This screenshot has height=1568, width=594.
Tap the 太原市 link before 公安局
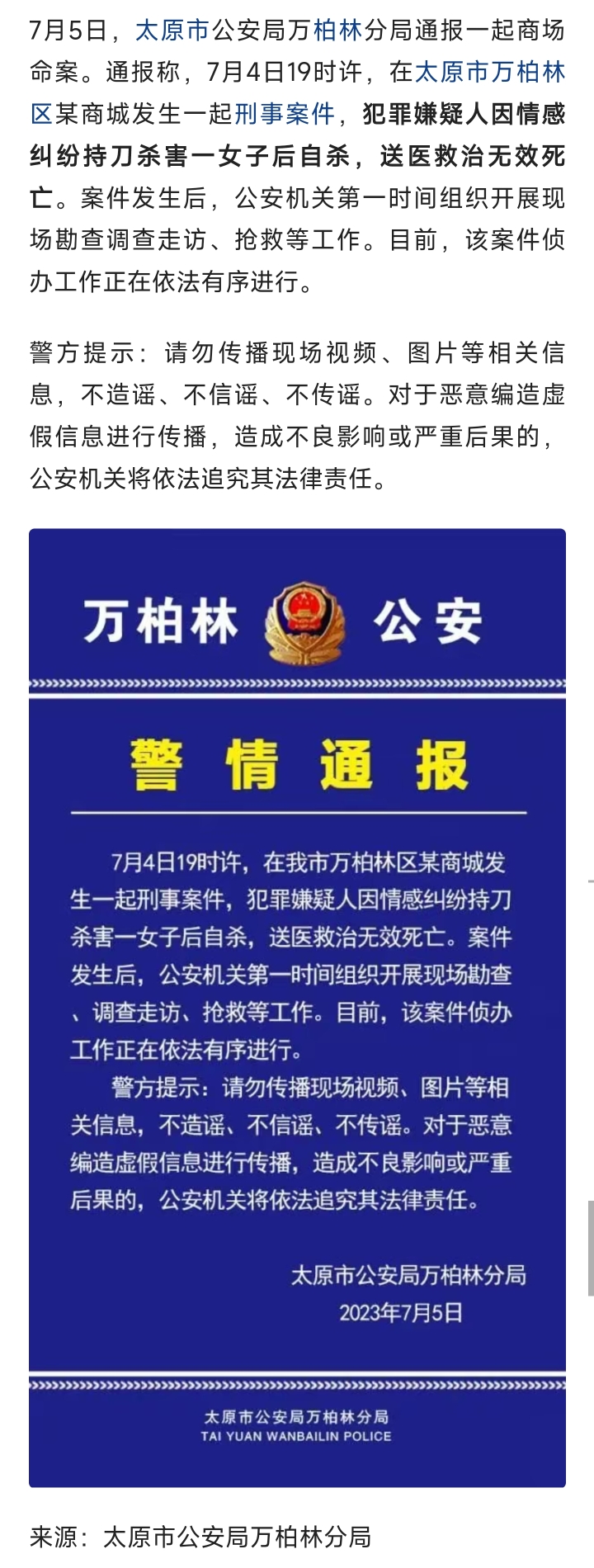172,31
